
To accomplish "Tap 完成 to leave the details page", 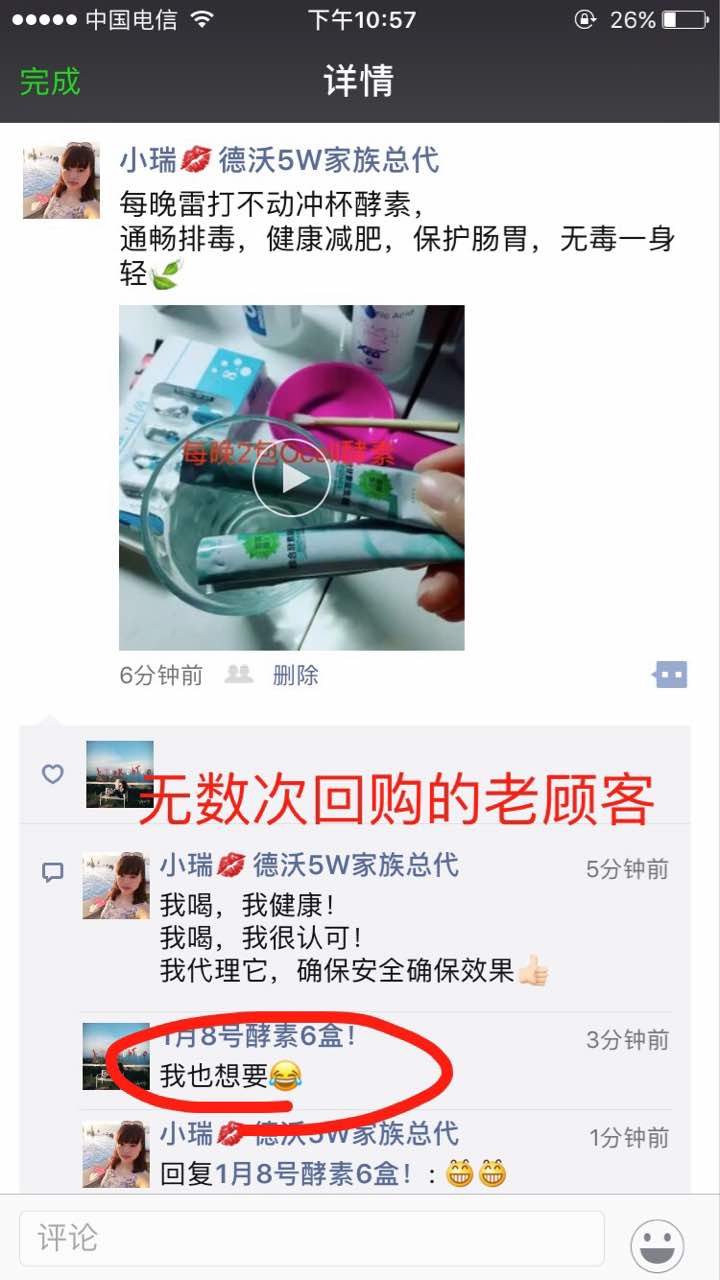I will [x=50, y=81].
